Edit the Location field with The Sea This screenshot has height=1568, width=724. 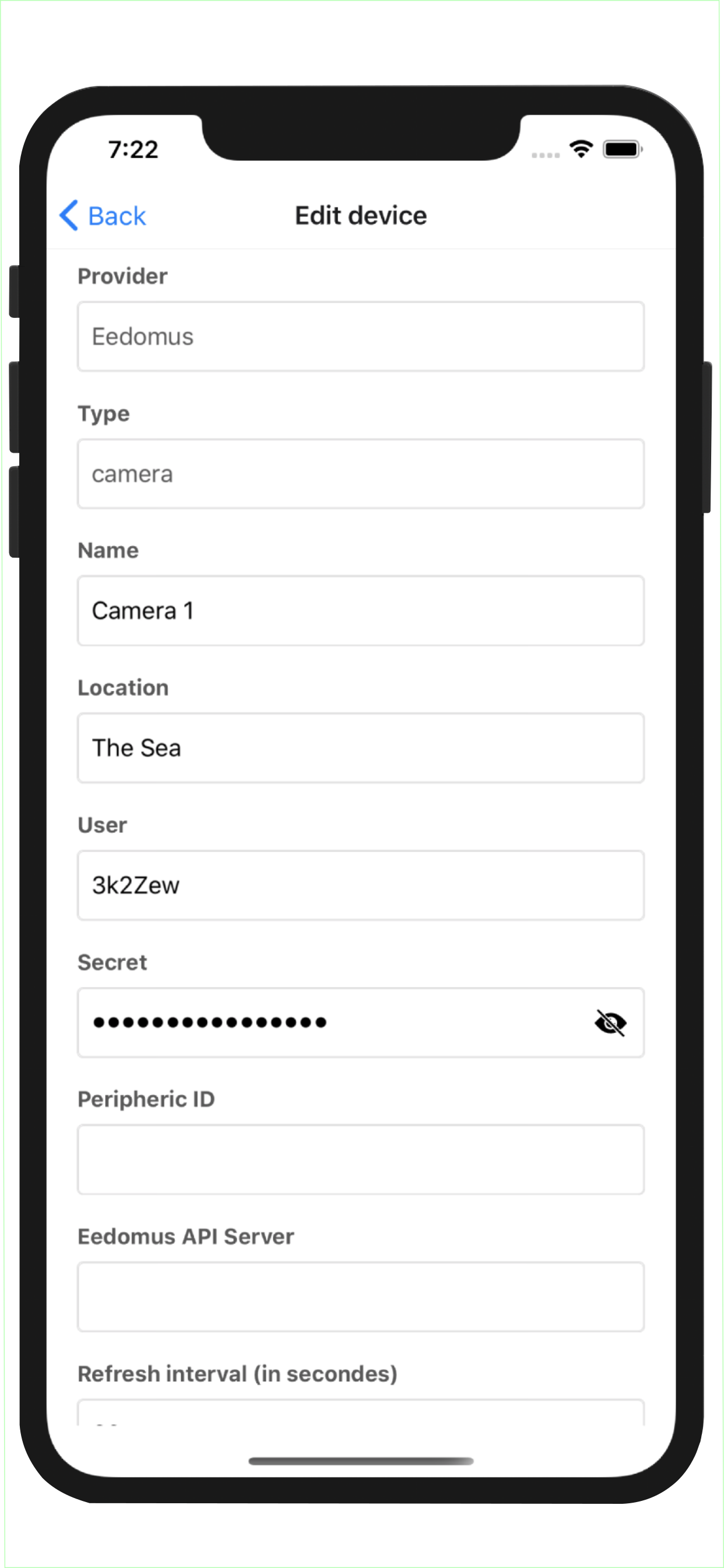(x=360, y=748)
